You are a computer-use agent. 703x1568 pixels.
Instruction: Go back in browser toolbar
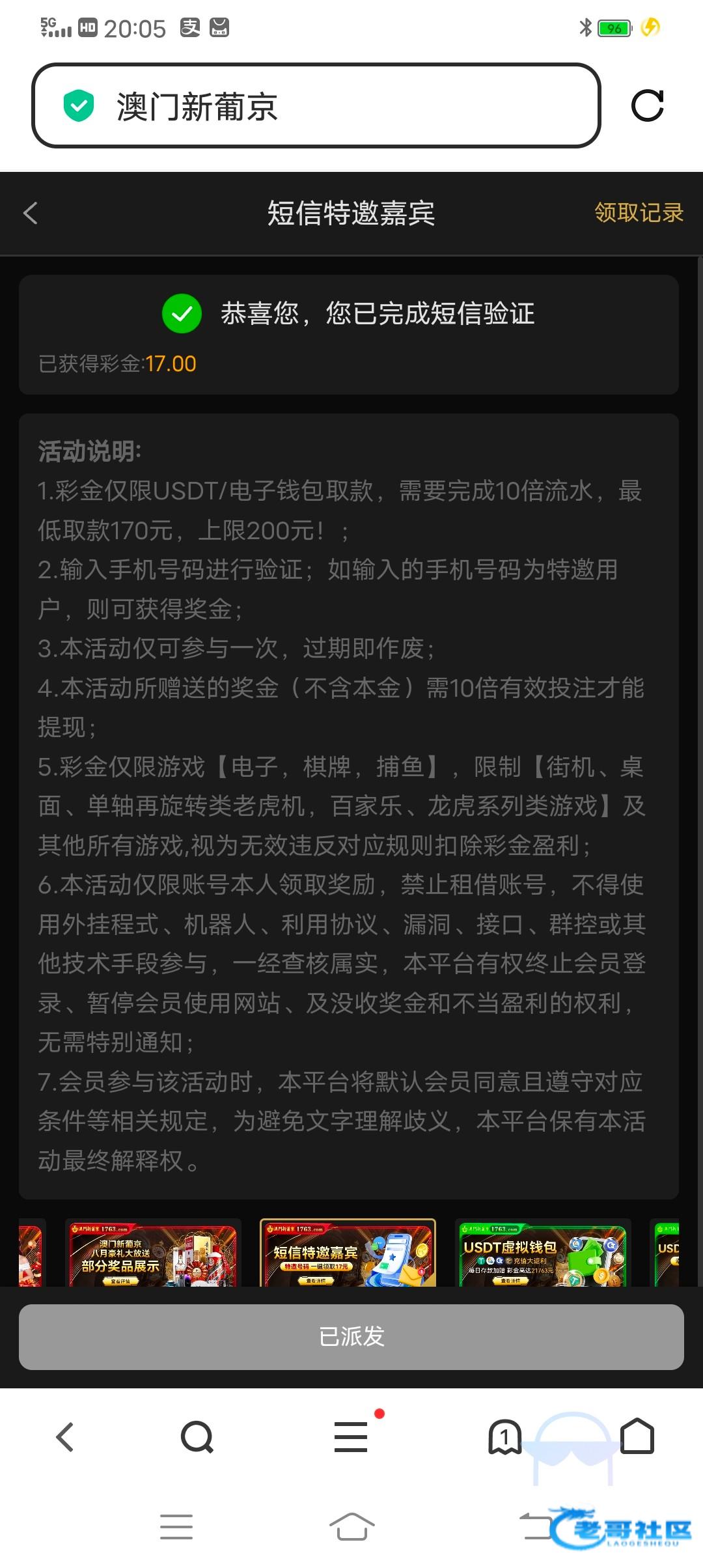[x=65, y=1436]
